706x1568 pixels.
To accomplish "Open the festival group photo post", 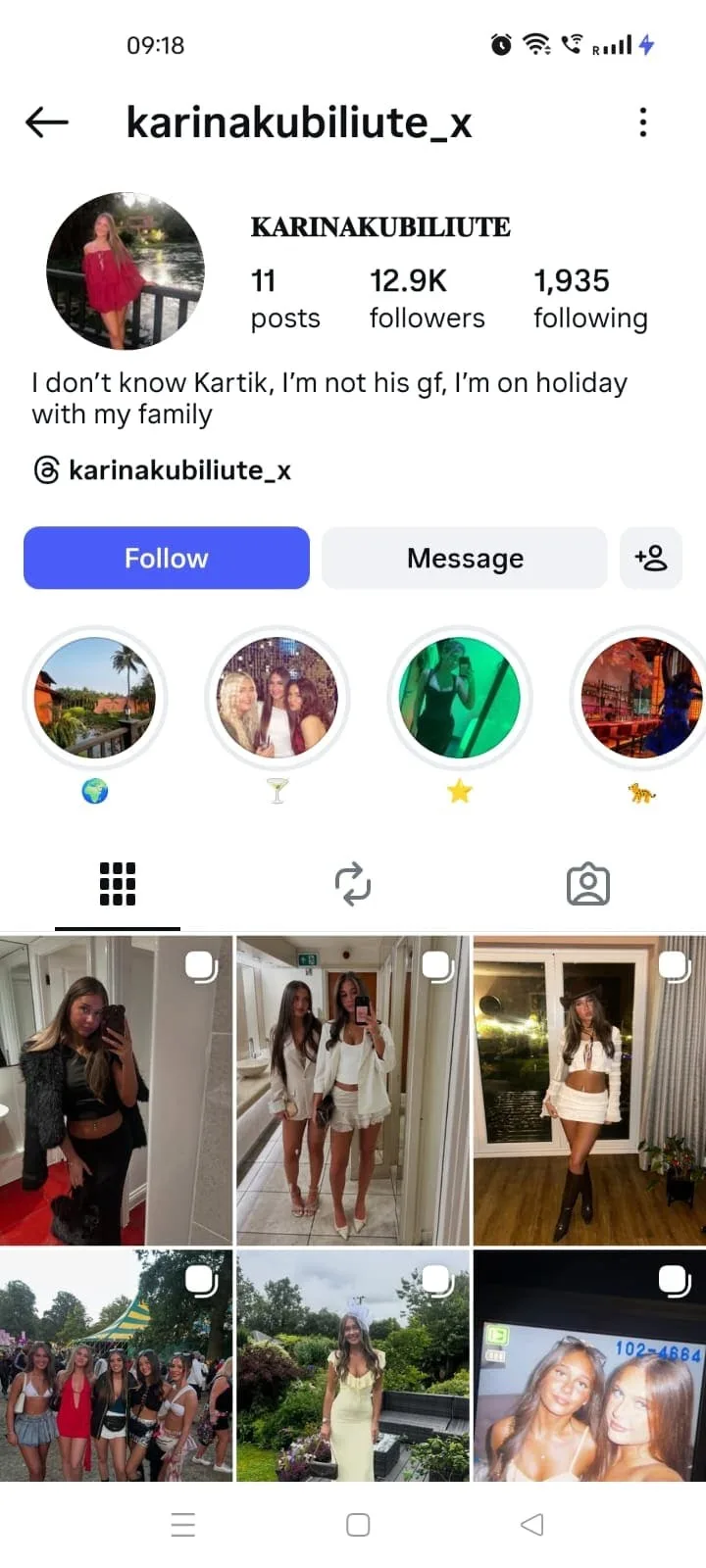I will (116, 1364).
